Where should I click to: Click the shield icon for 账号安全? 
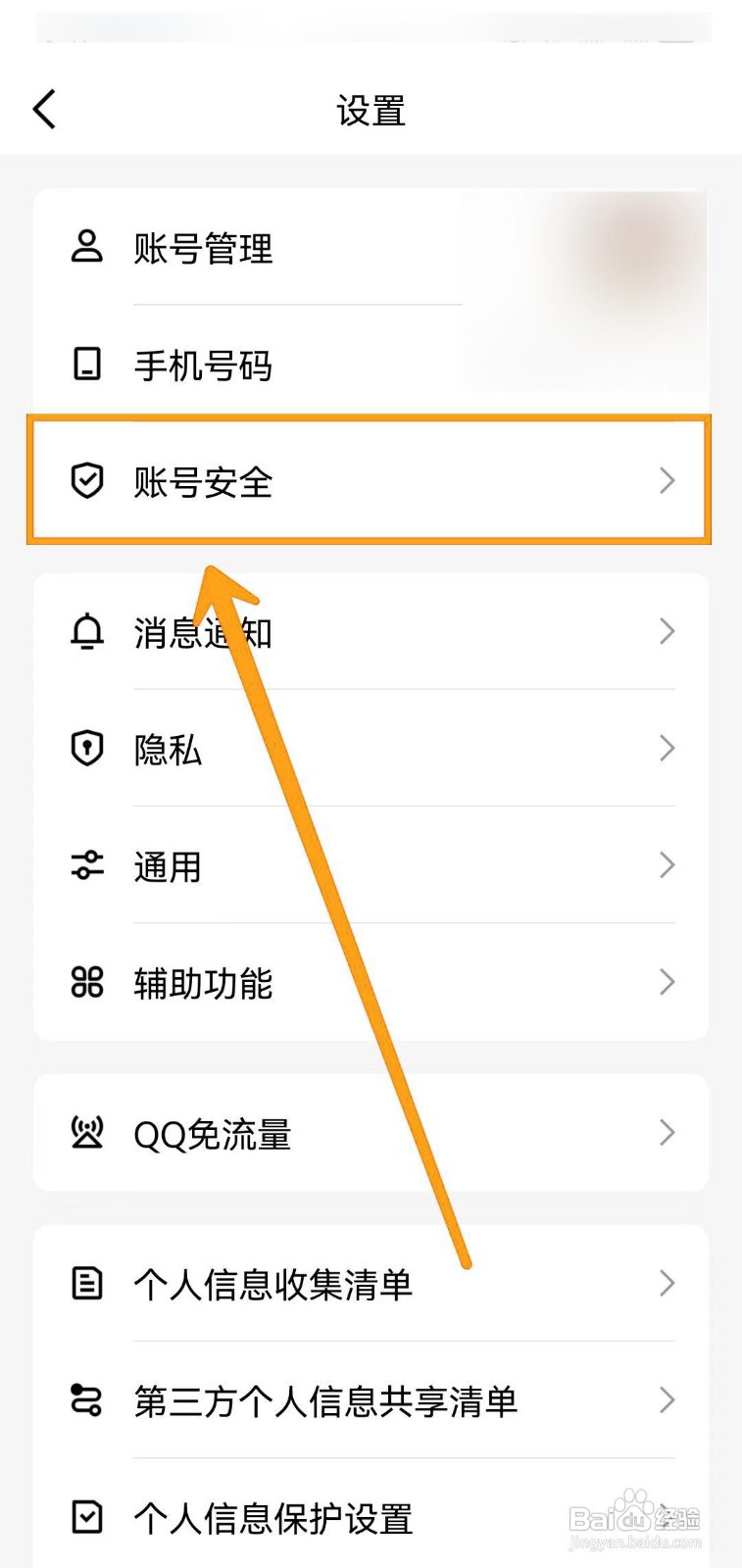point(87,480)
